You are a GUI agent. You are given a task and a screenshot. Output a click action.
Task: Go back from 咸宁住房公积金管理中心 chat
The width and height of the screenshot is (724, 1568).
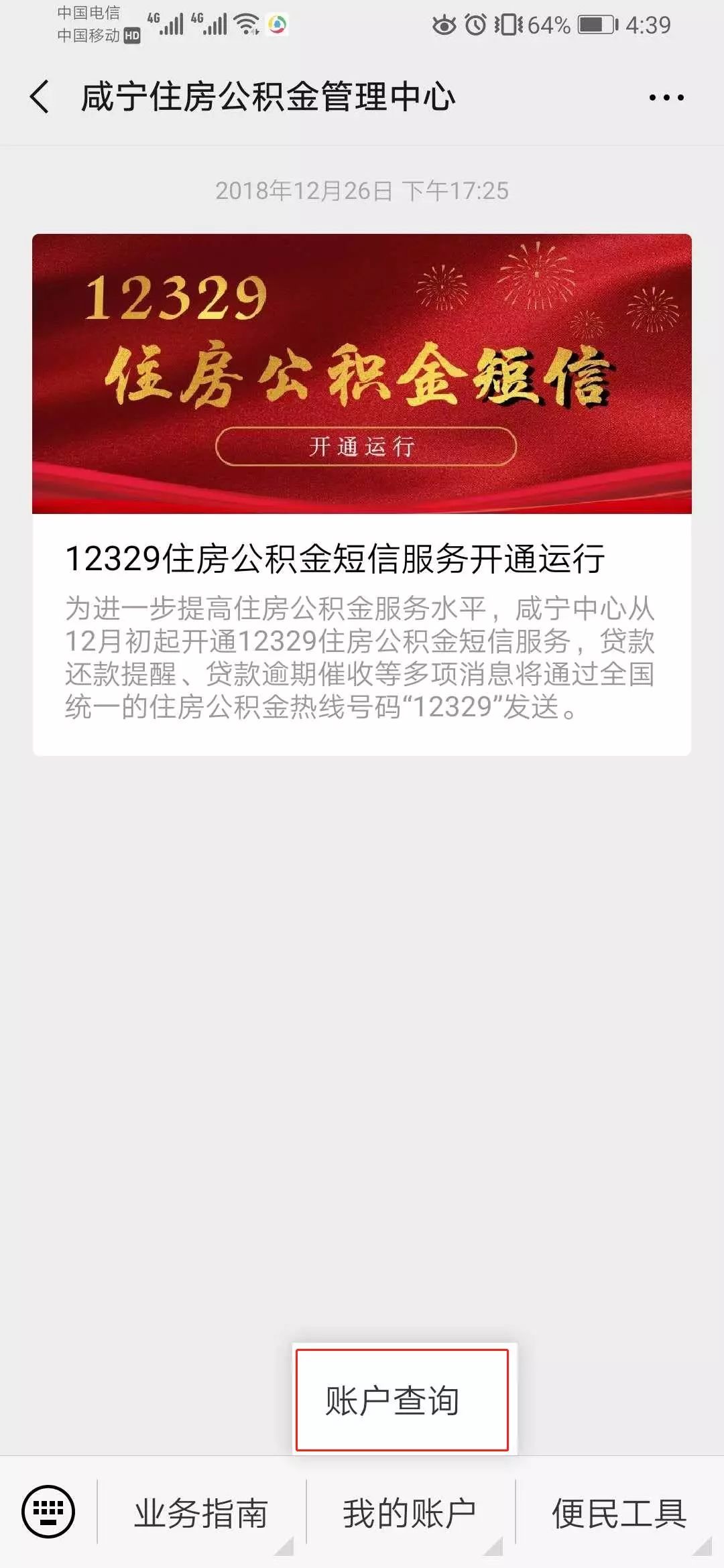coord(40,96)
